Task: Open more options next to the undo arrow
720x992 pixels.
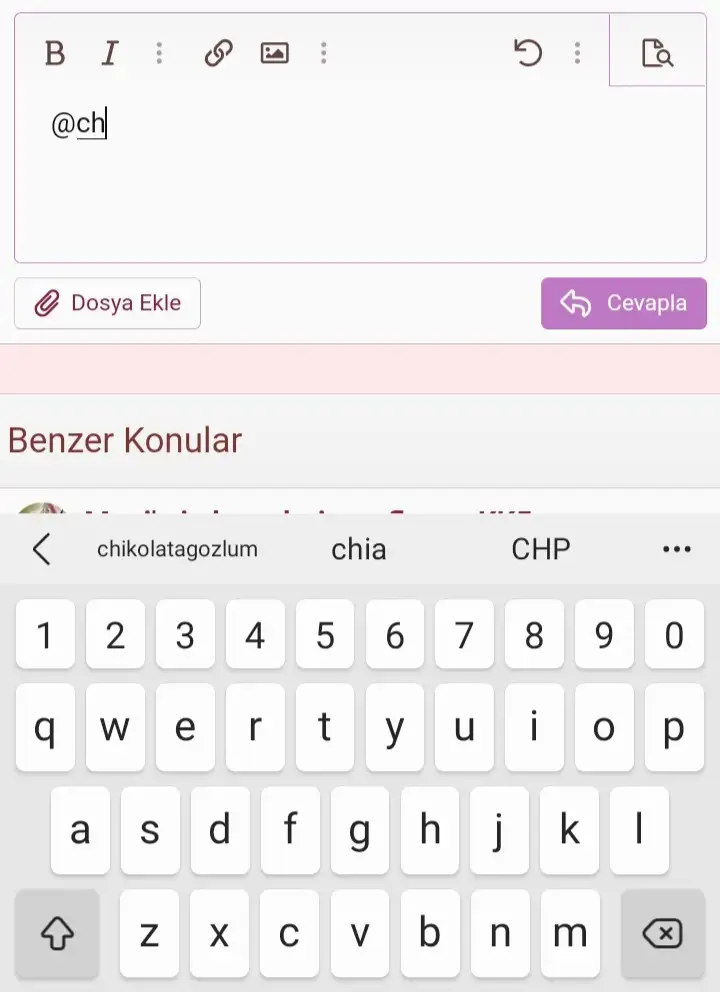Action: 577,53
